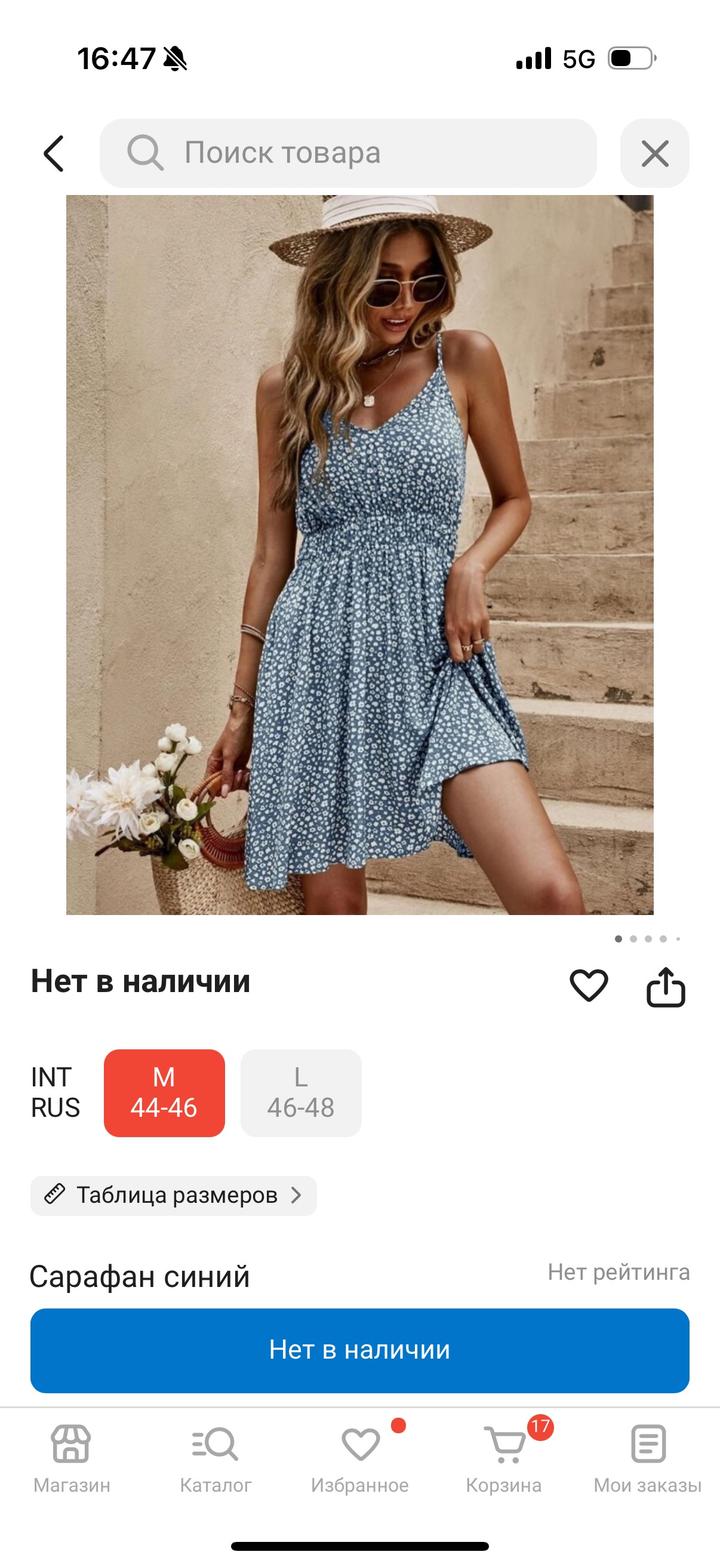Open the blue sundress product photo

[x=359, y=554]
